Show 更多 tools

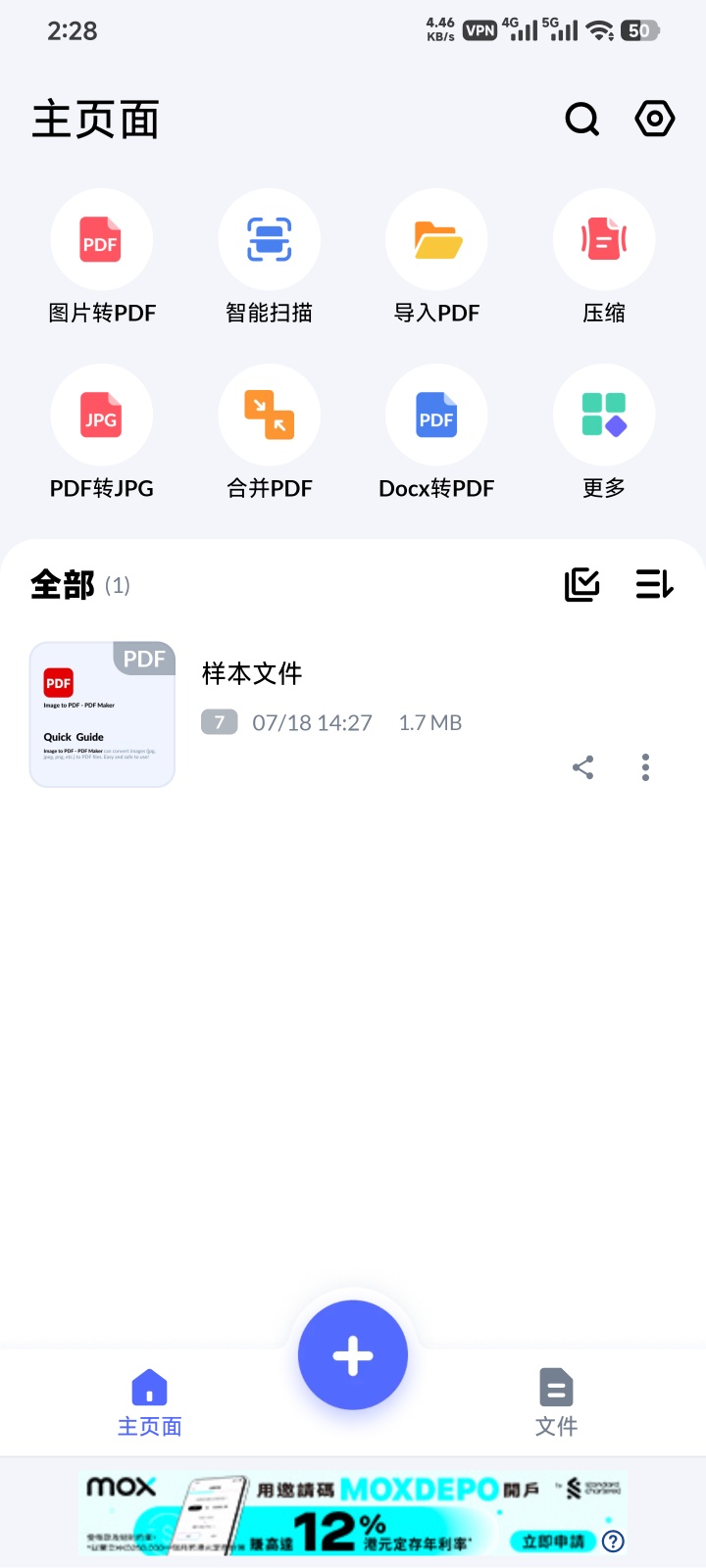click(604, 432)
